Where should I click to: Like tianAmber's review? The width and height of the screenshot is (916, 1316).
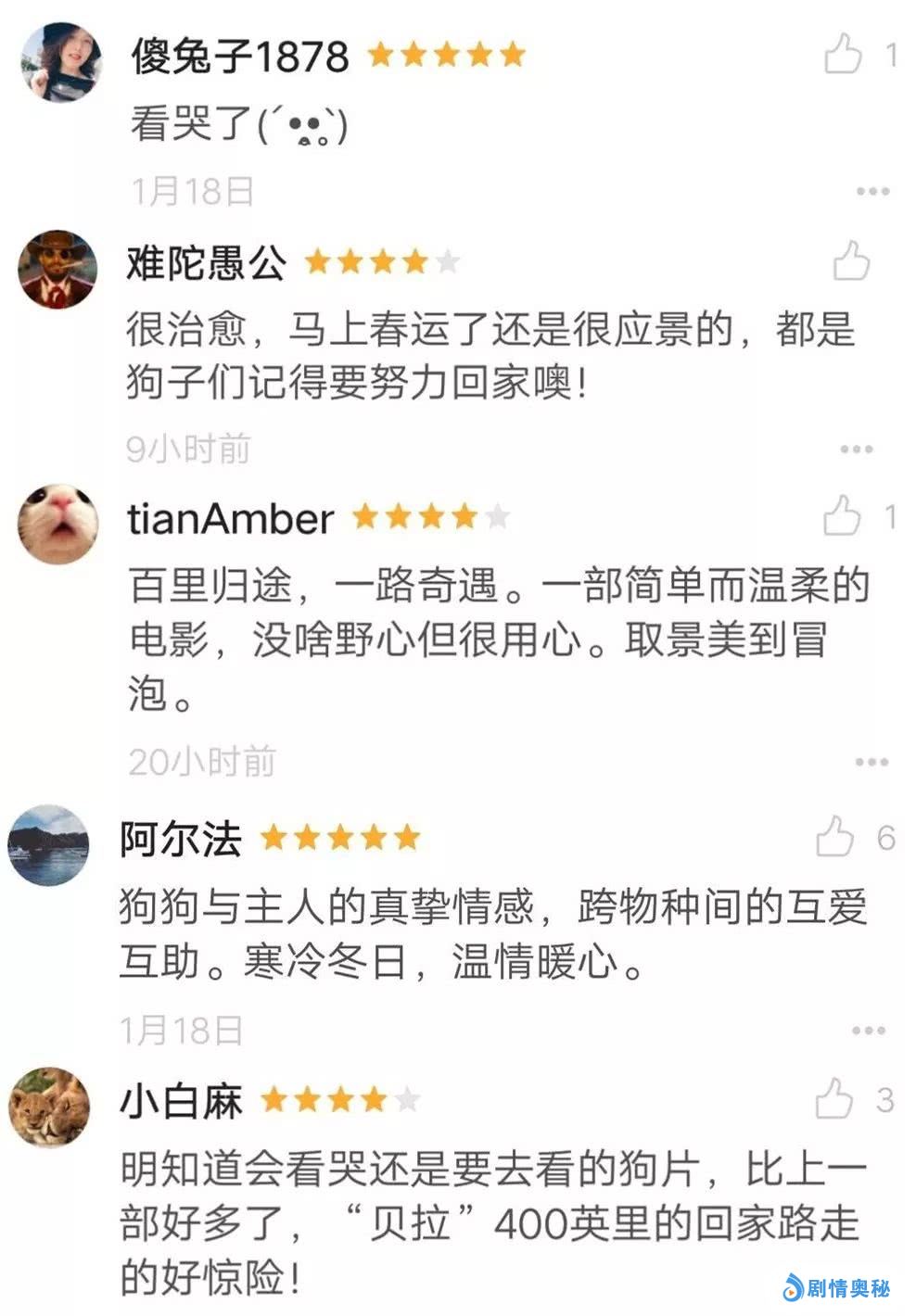click(842, 515)
